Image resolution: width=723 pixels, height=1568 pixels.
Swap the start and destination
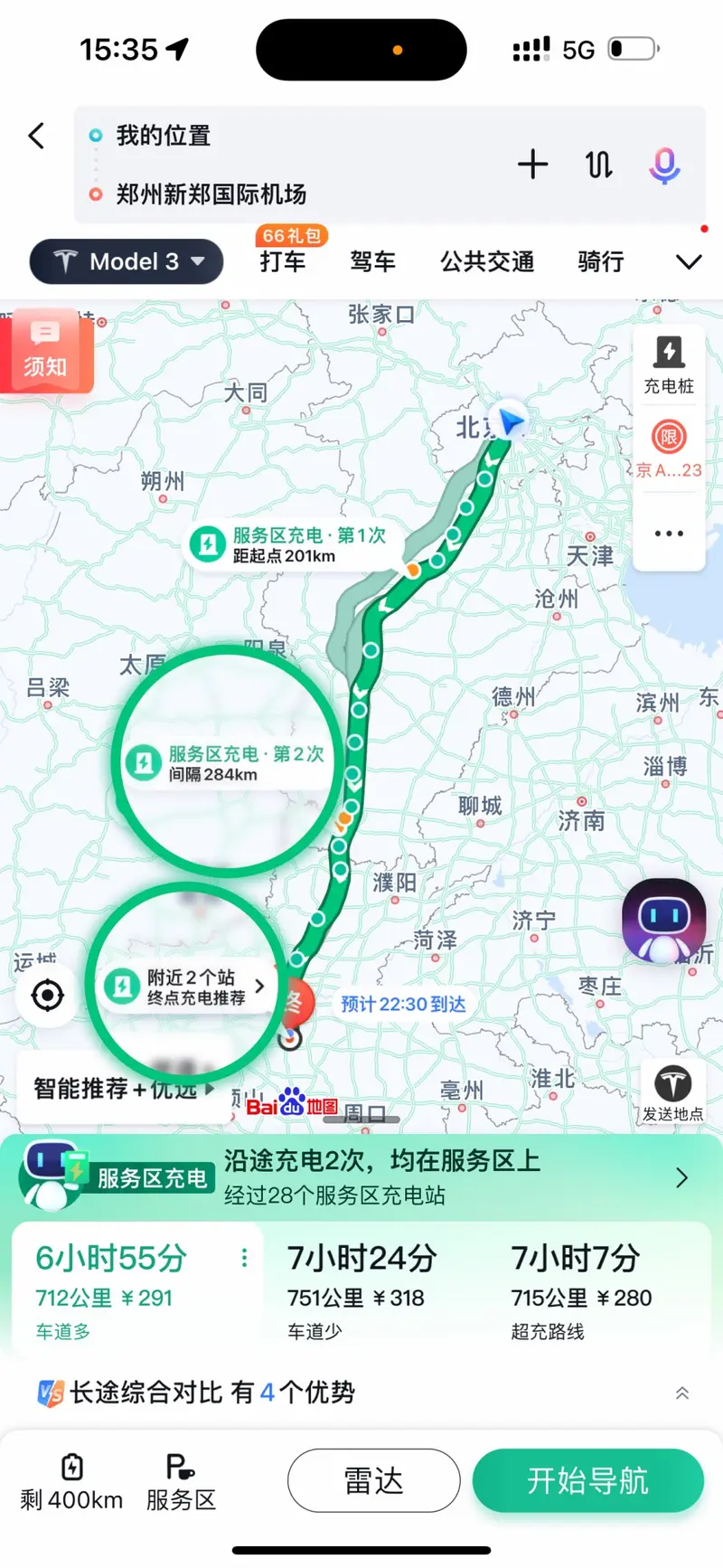598,165
